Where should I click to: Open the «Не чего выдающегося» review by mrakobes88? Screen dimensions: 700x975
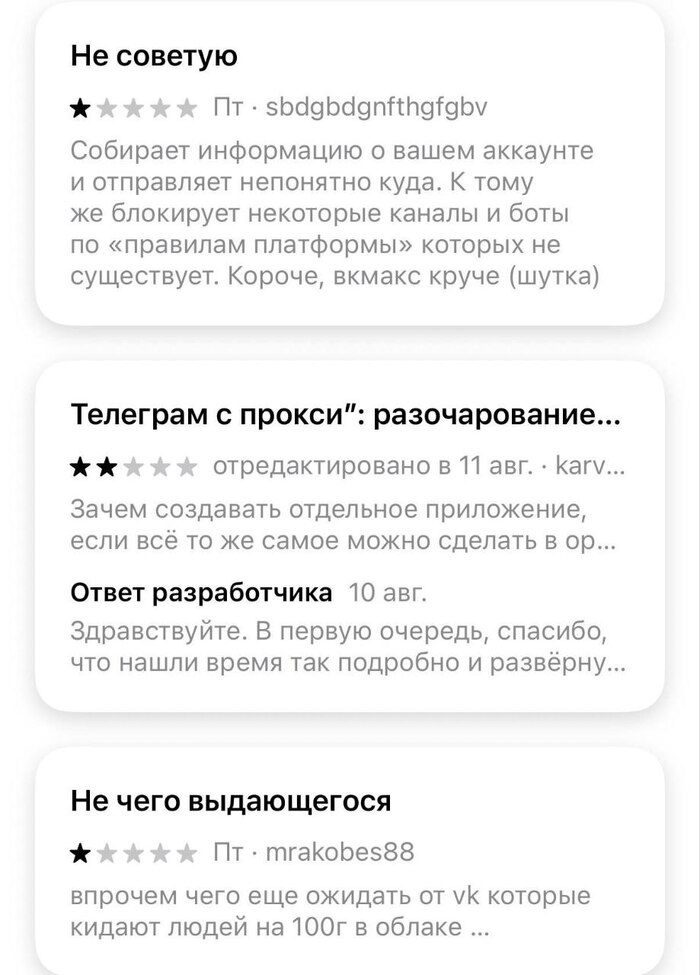click(230, 801)
